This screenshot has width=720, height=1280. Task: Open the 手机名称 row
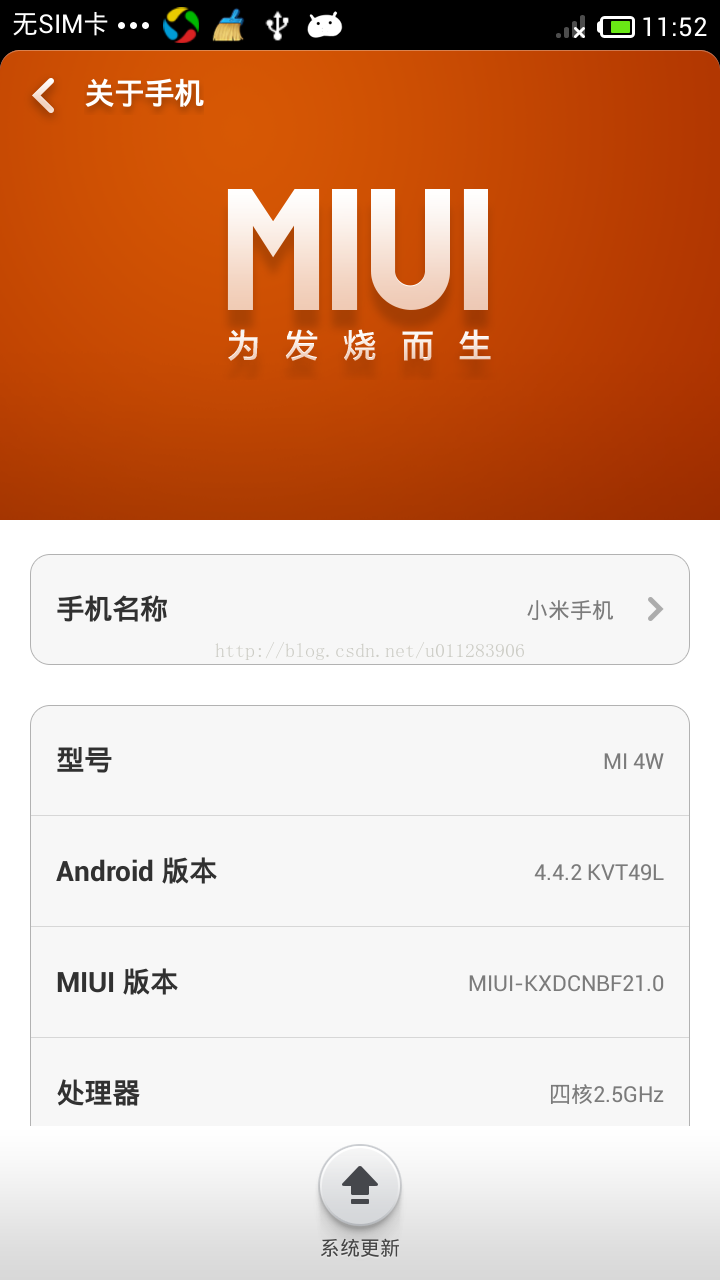[x=360, y=609]
